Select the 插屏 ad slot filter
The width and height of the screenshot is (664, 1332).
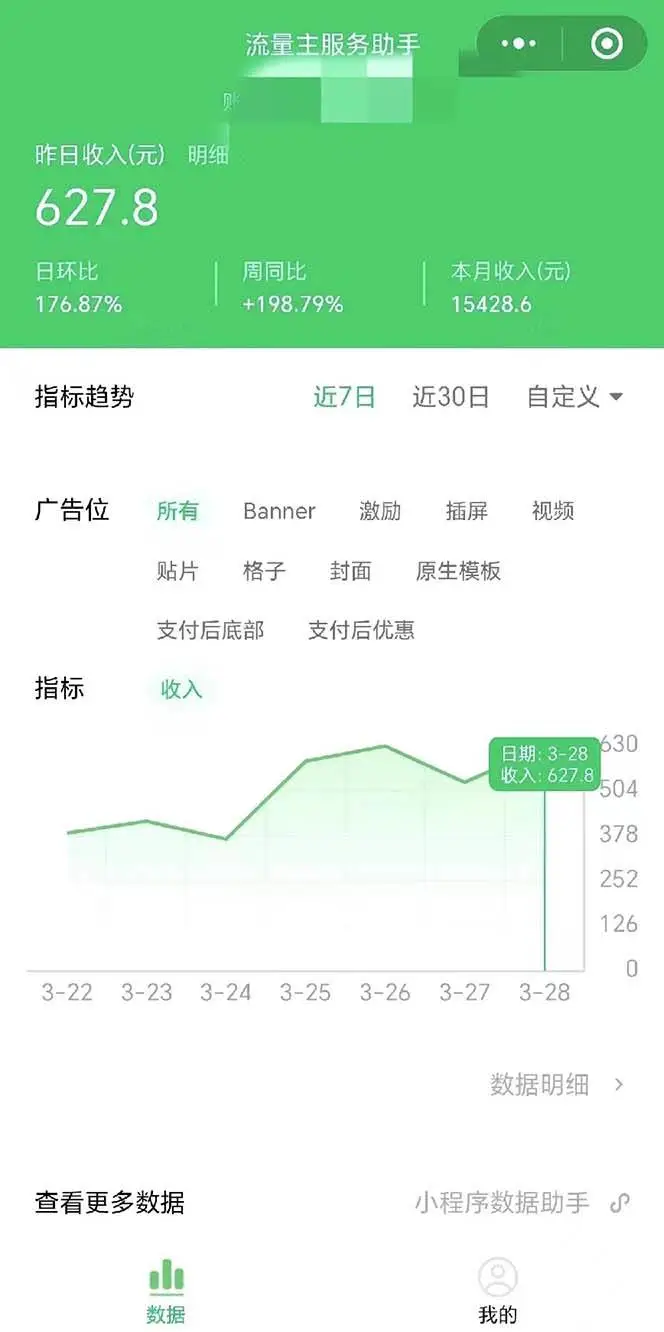pyautogui.click(x=467, y=511)
